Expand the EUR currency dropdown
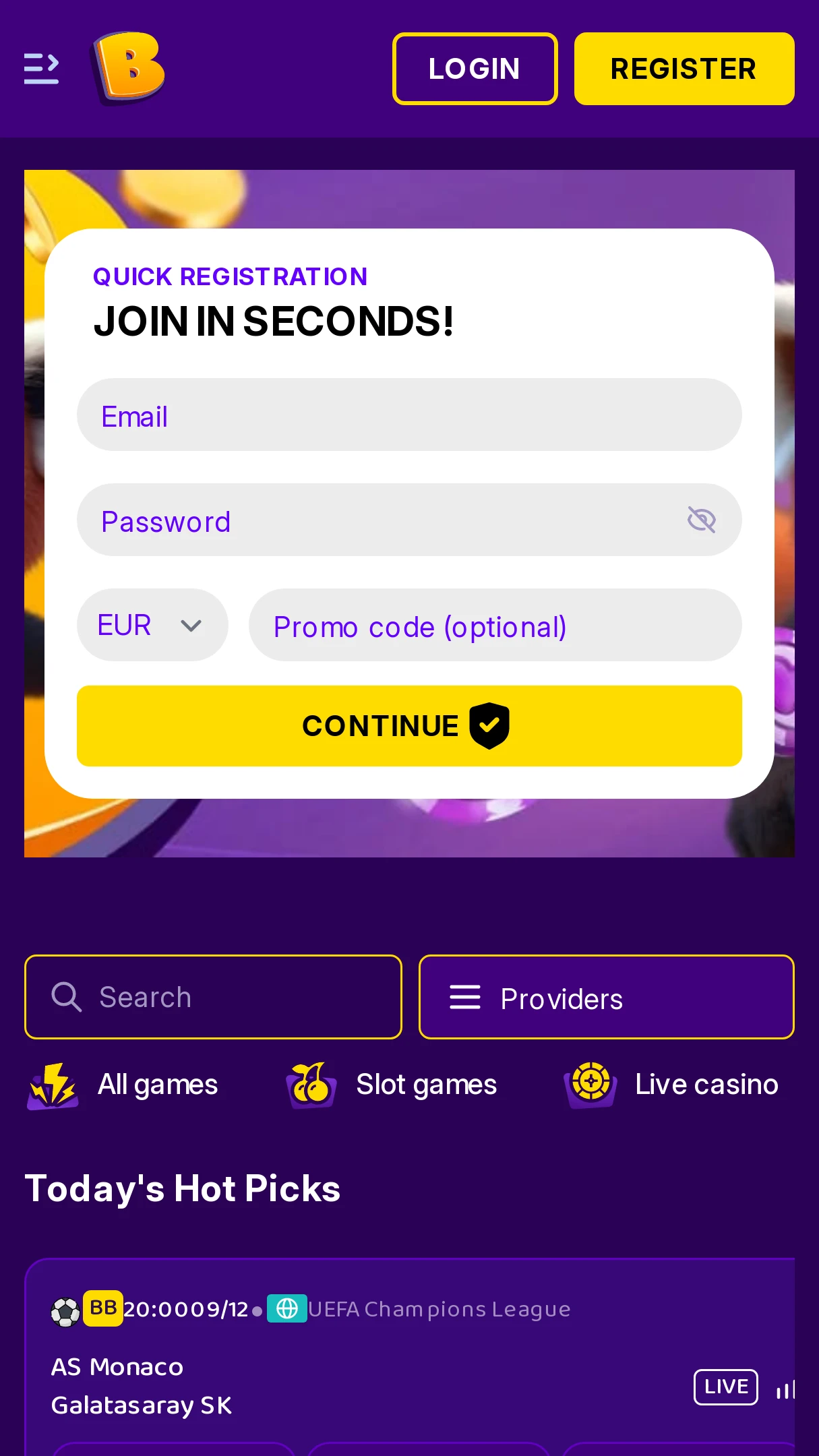819x1456 pixels. (x=152, y=626)
